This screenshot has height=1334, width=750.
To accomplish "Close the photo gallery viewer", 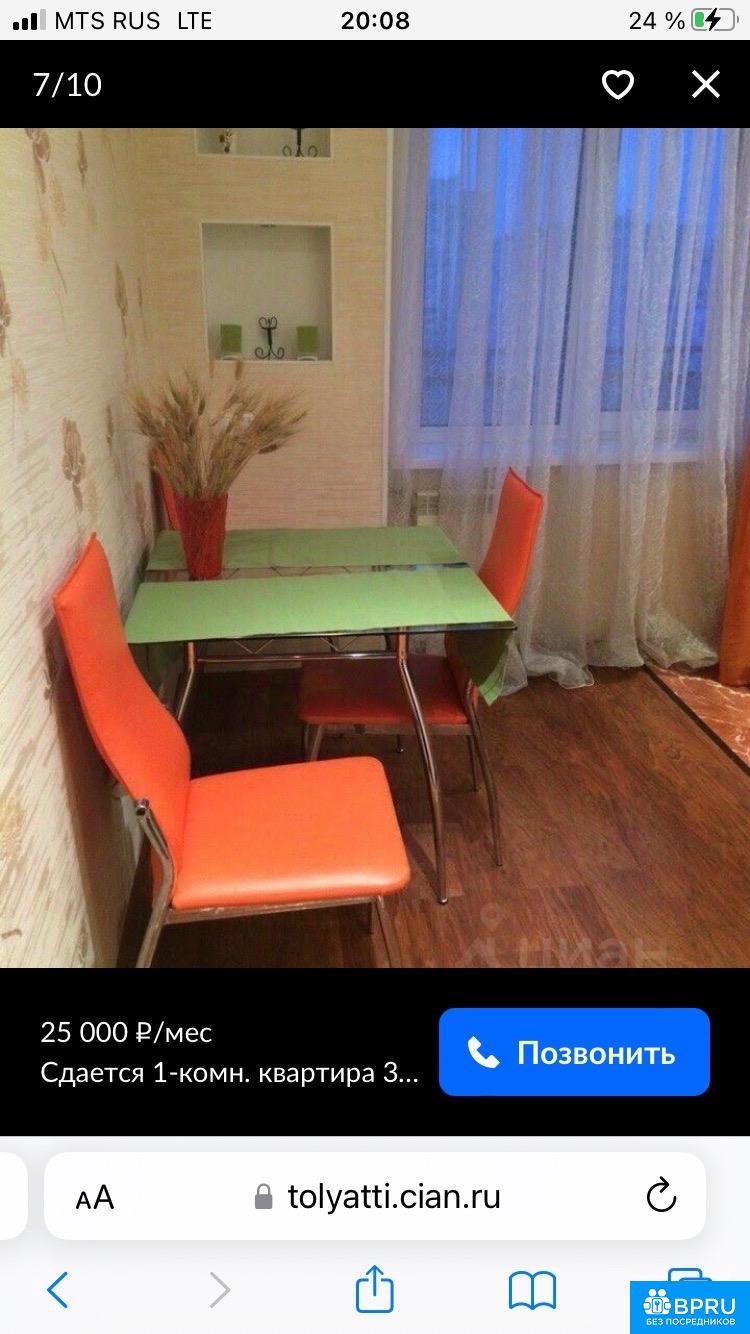I will pyautogui.click(x=706, y=85).
